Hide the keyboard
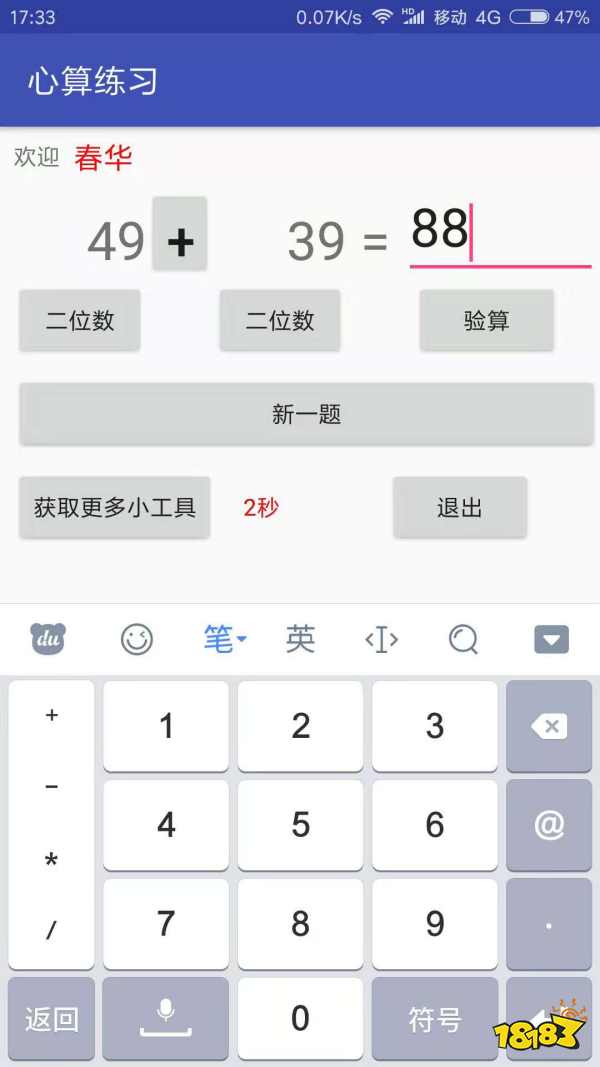This screenshot has width=600, height=1067. coord(551,639)
